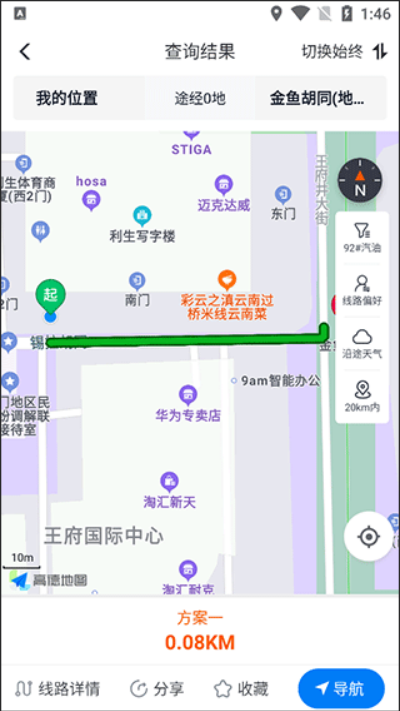
Task: Open 线路详情 route details
Action: (x=57, y=689)
